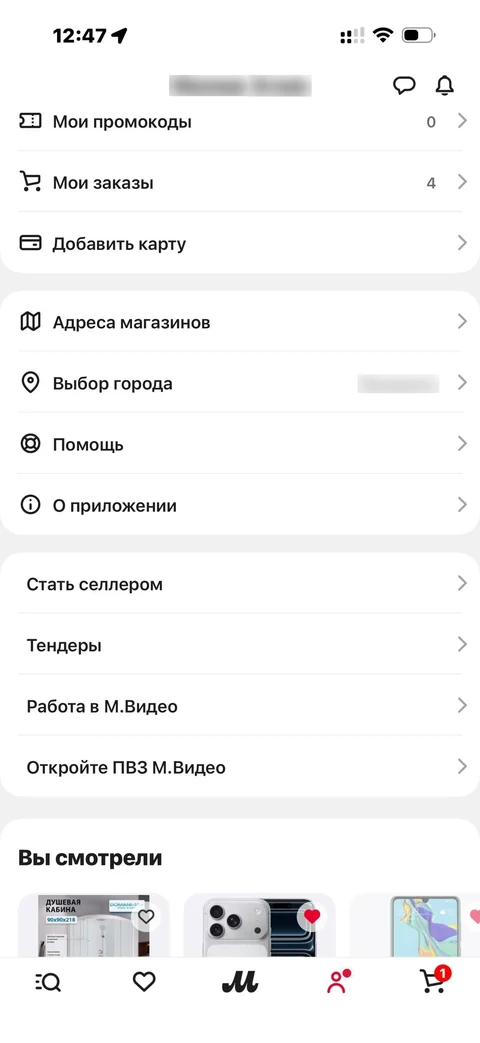Open the Помощь section
480x1043 pixels.
tap(240, 444)
